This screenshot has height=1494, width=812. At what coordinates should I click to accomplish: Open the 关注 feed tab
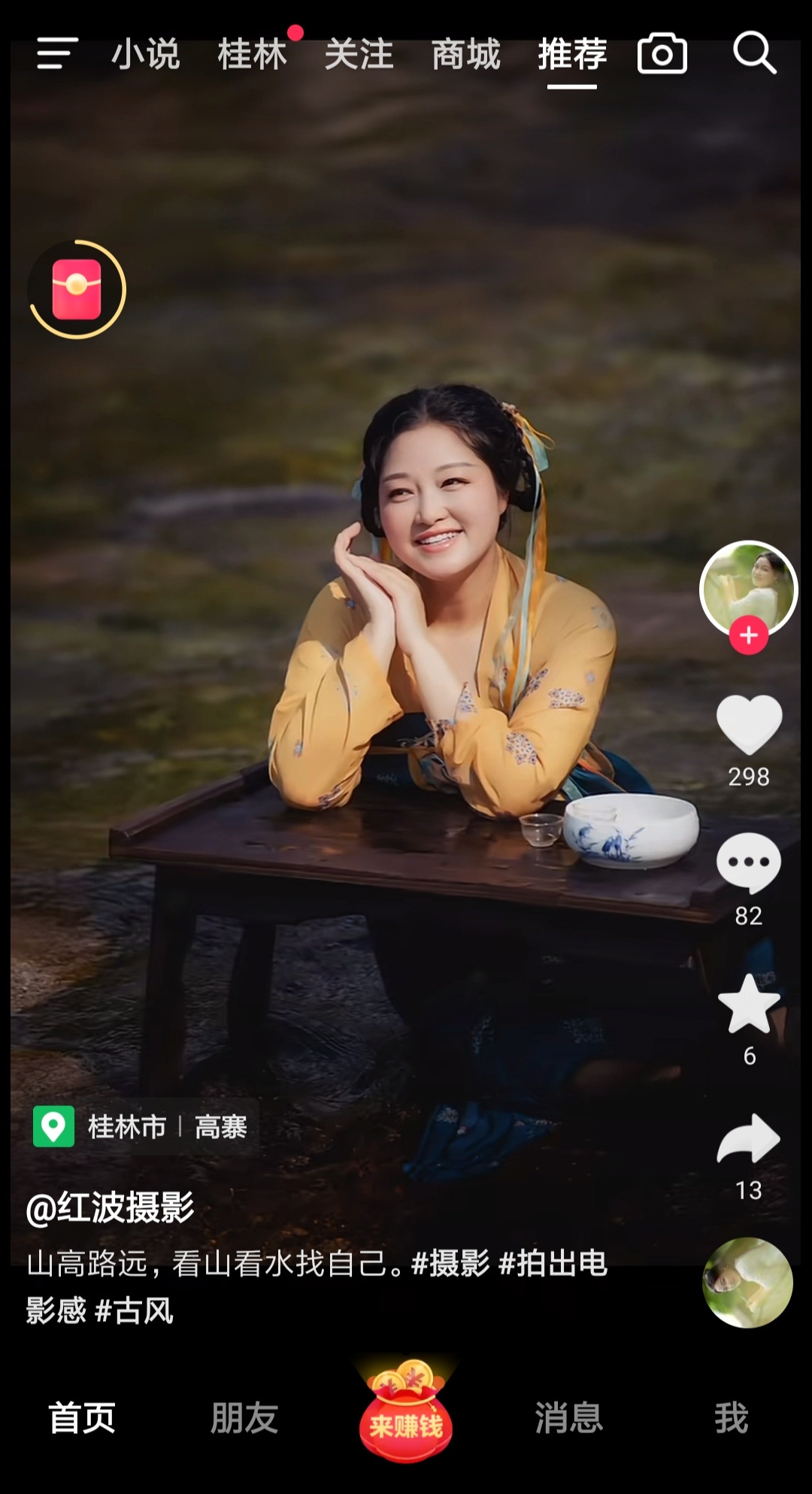coord(359,55)
